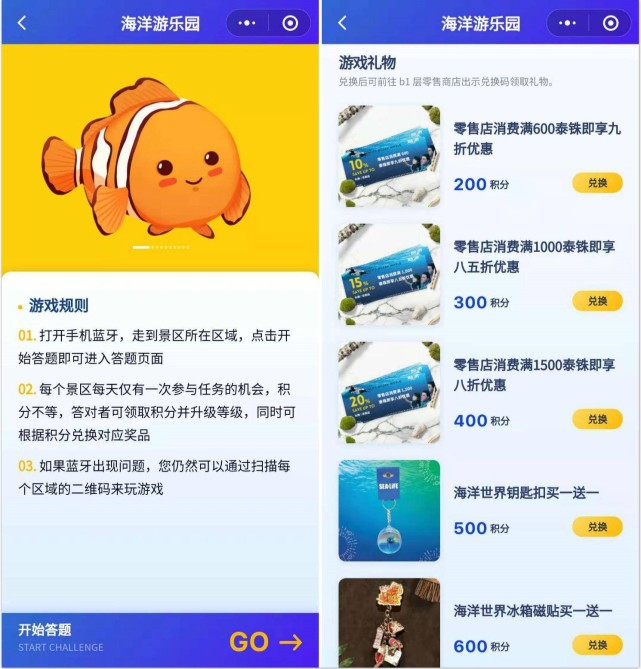Open the mini program menu on the gift page
641x669 pixels.
[568, 23]
